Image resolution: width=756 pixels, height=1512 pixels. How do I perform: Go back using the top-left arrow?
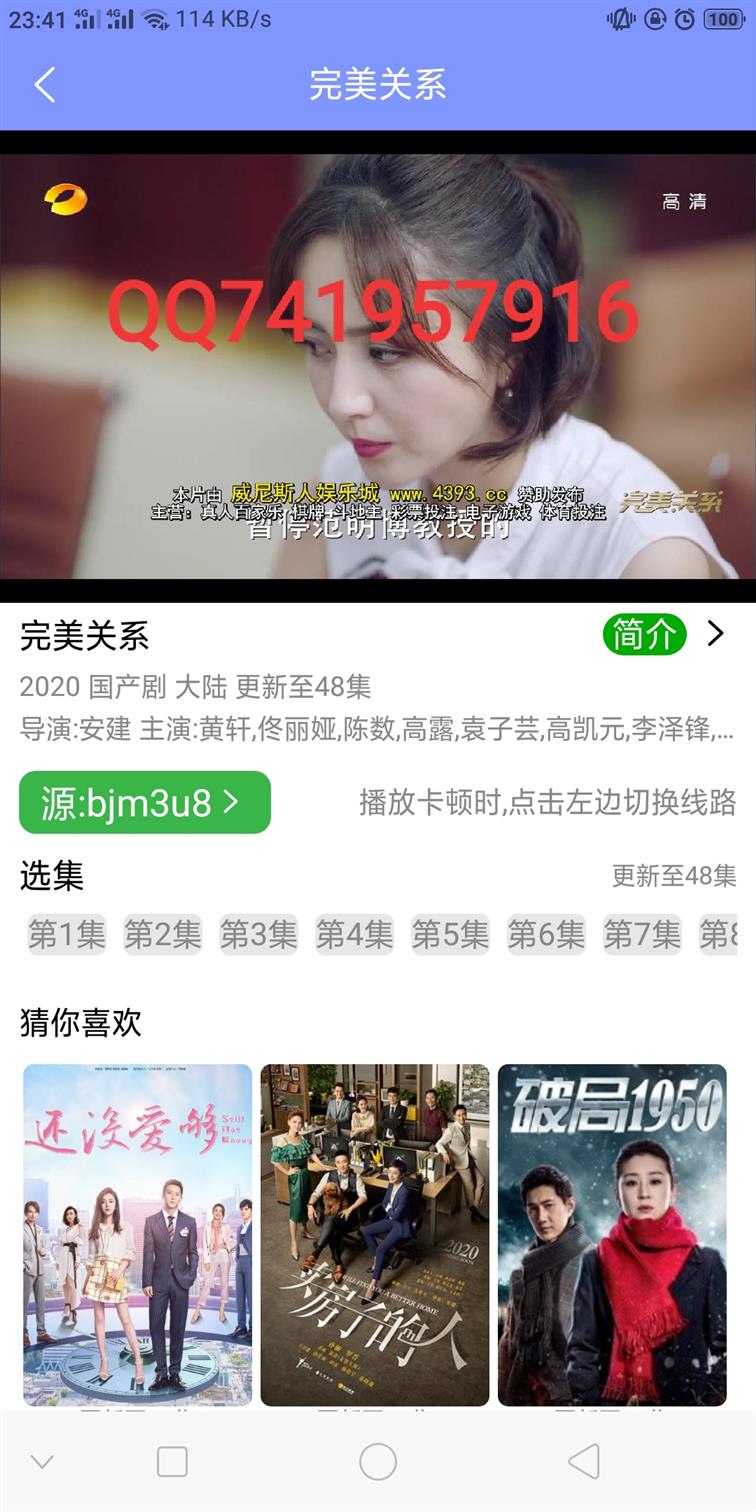click(44, 85)
